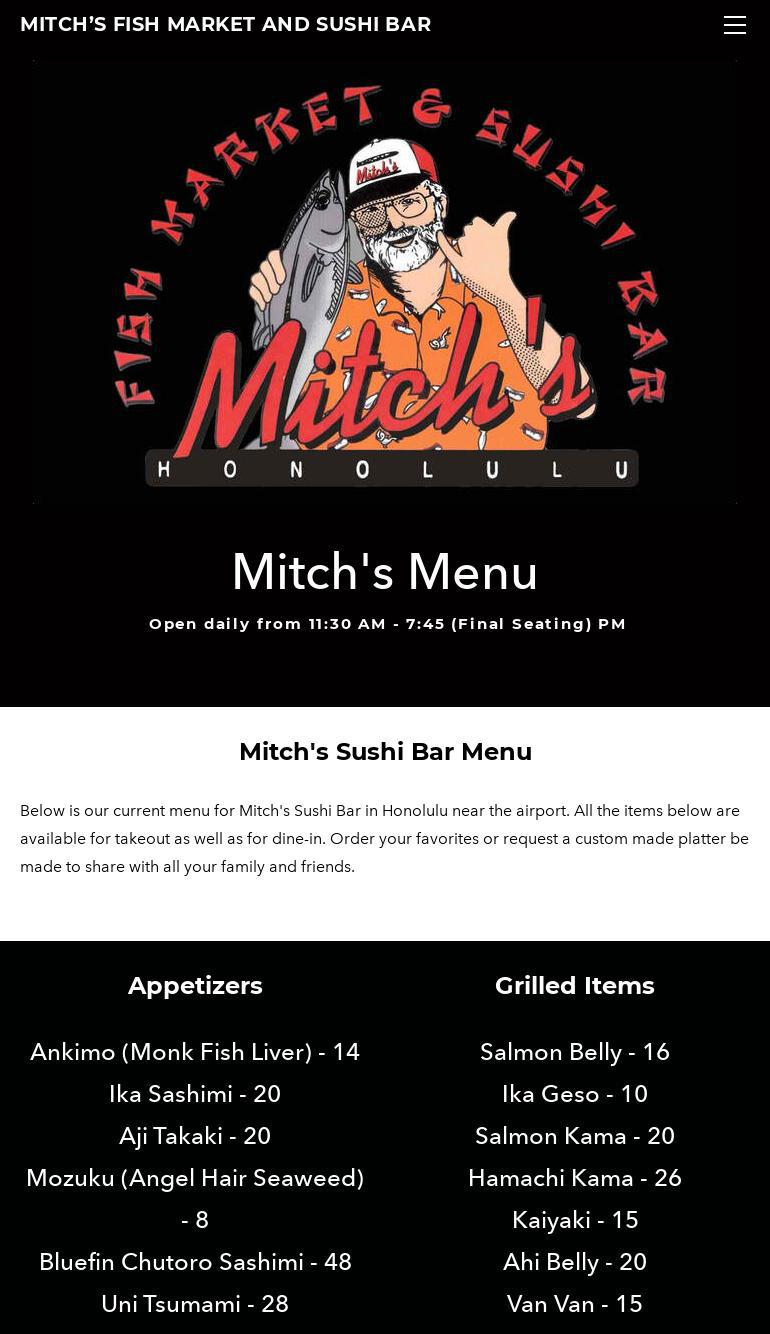Open the hamburger navigation menu

[x=735, y=25]
